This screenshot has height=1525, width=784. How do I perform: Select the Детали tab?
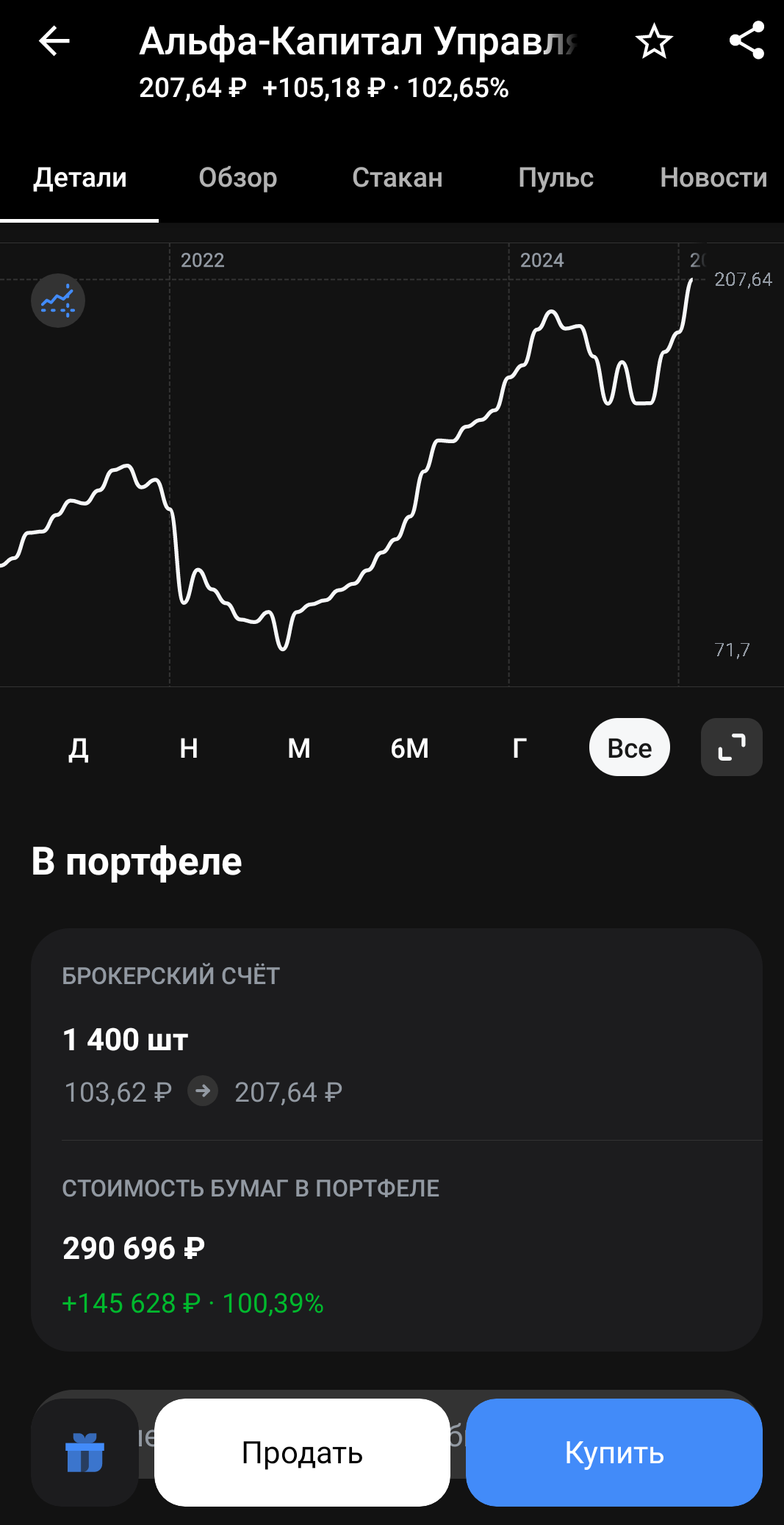pos(80,178)
